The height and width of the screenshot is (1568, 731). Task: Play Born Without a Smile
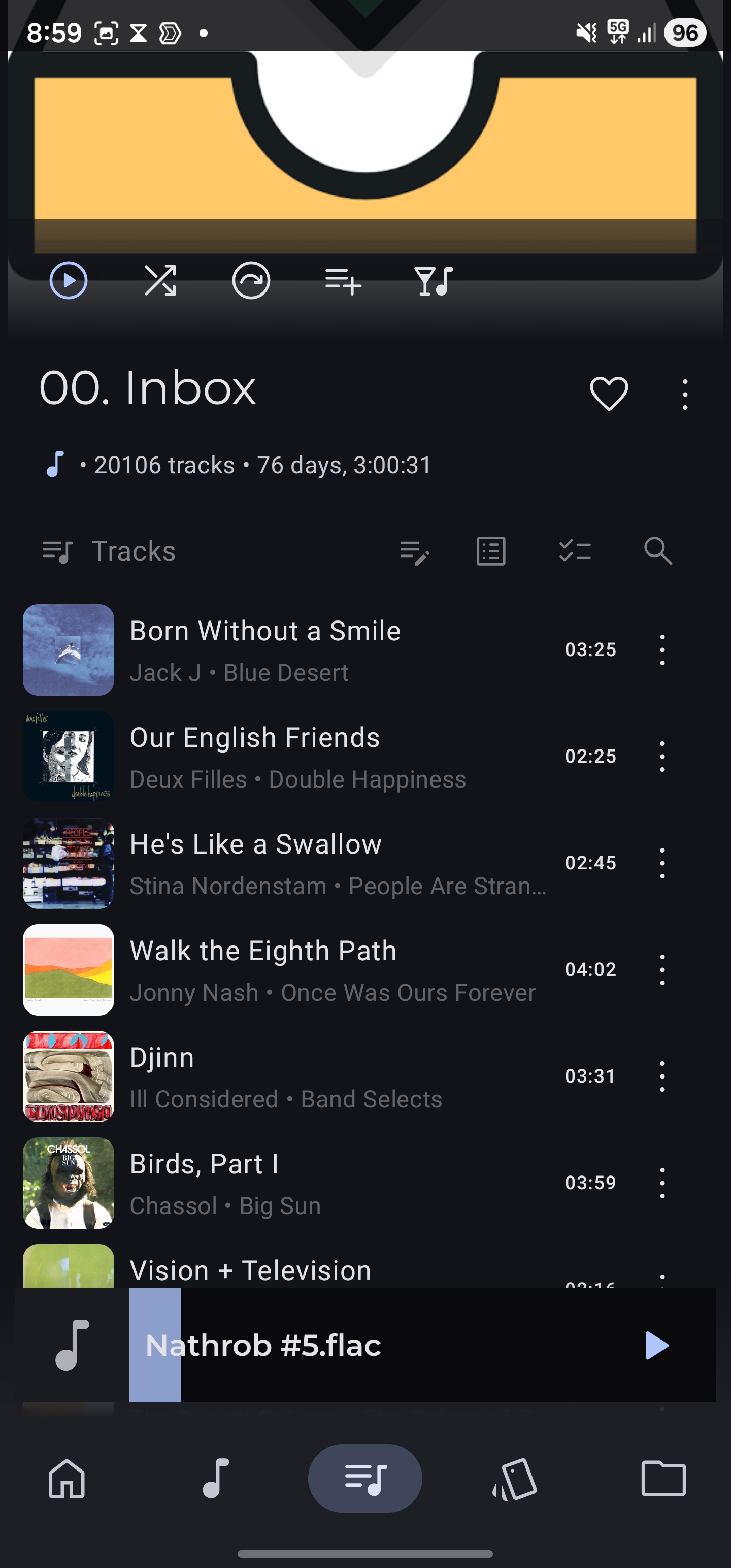[265, 649]
